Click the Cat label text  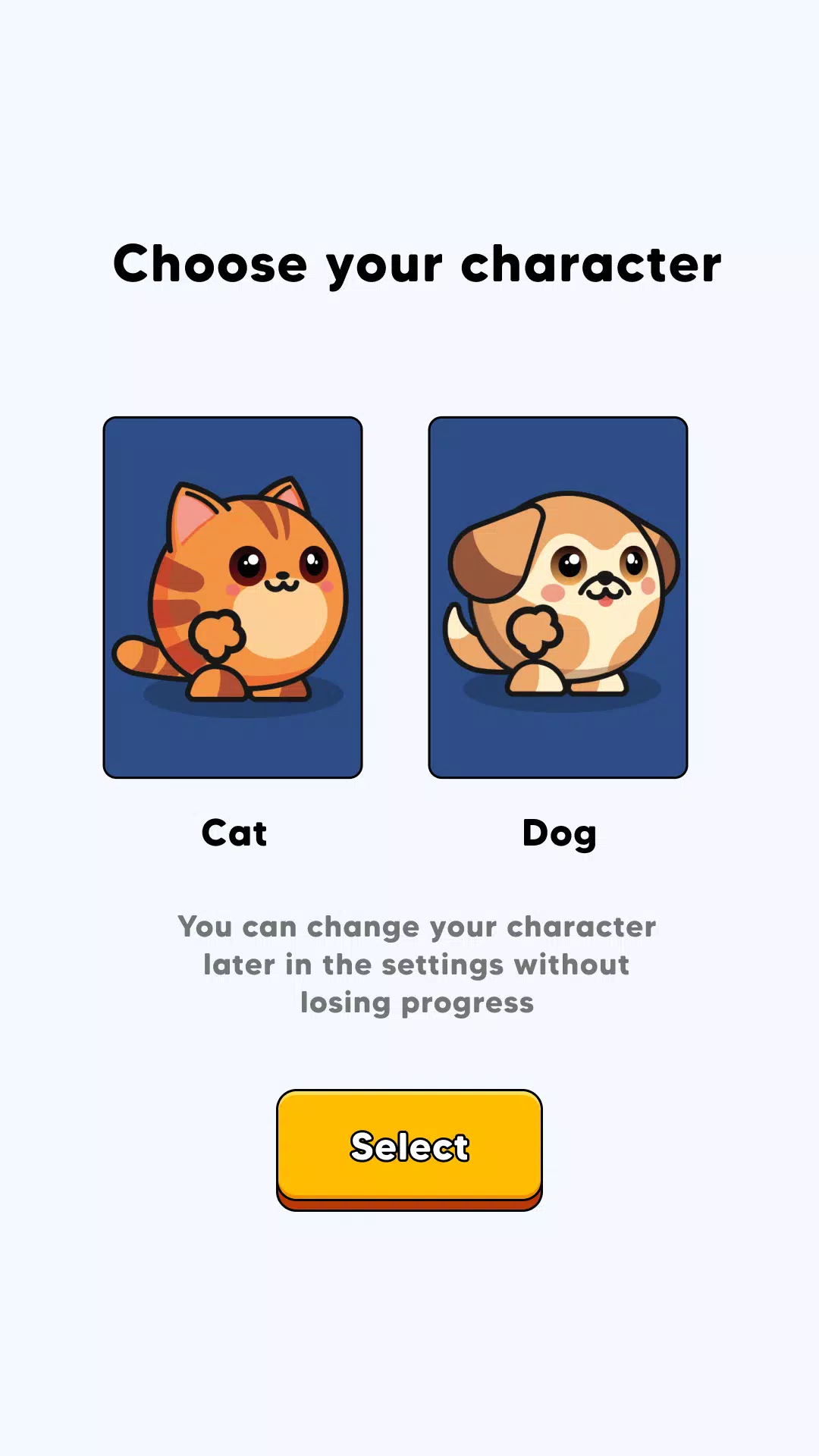(x=233, y=832)
